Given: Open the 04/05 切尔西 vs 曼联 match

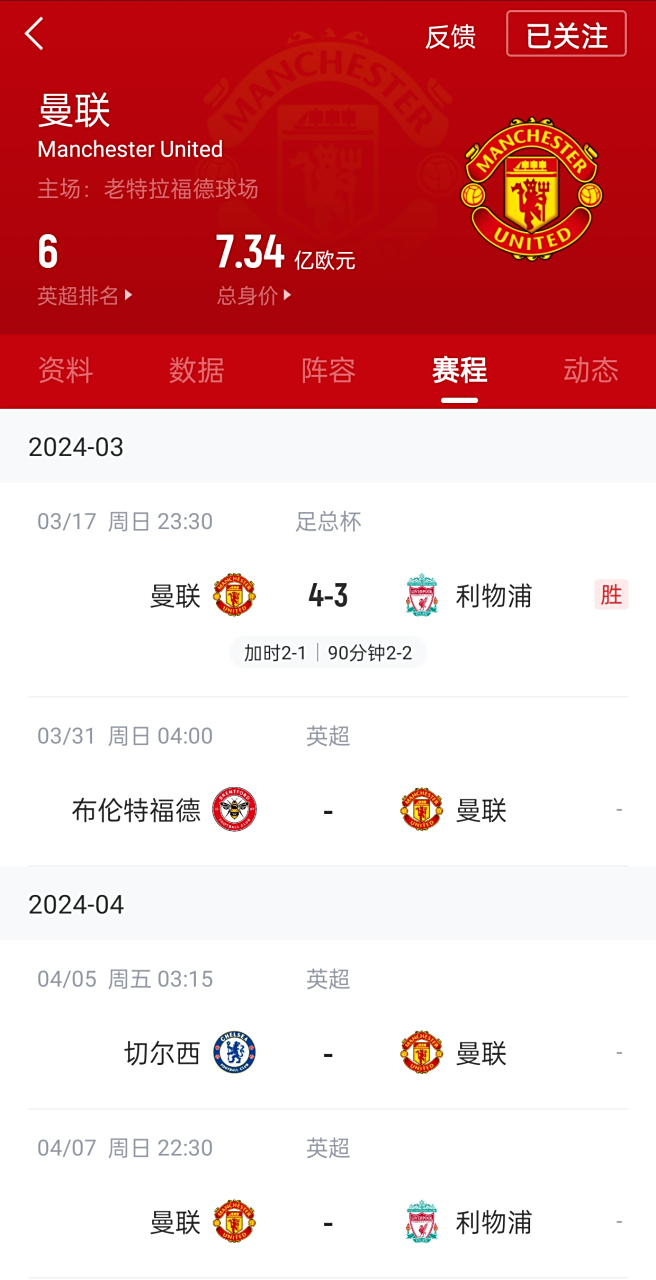Looking at the screenshot, I should pos(328,1053).
